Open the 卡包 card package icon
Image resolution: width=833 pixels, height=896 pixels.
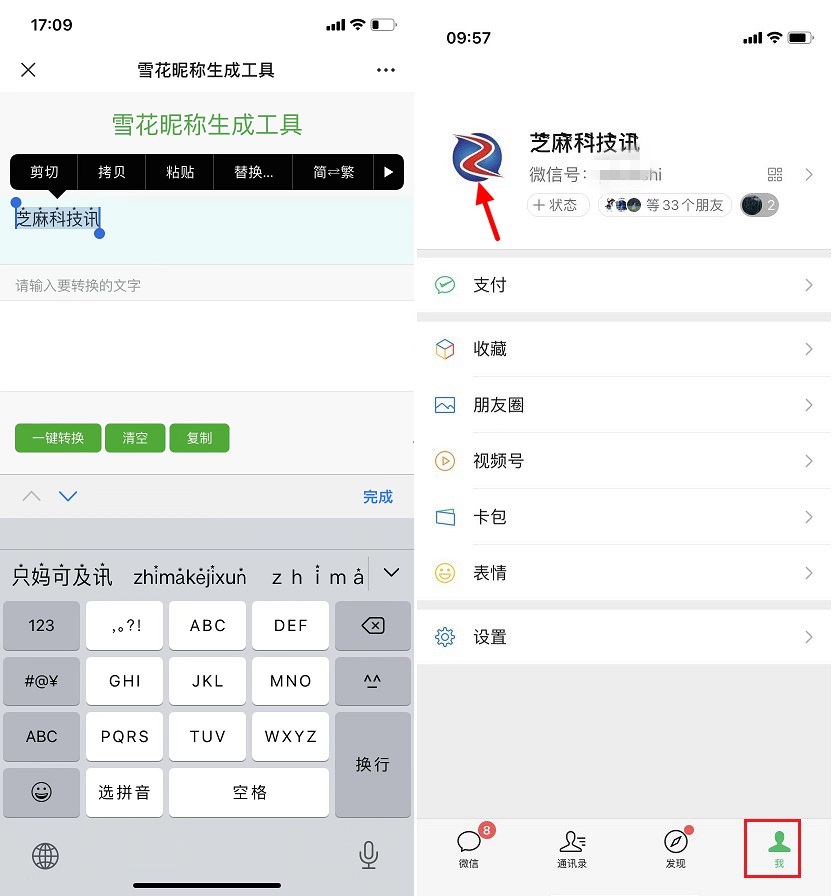[445, 517]
